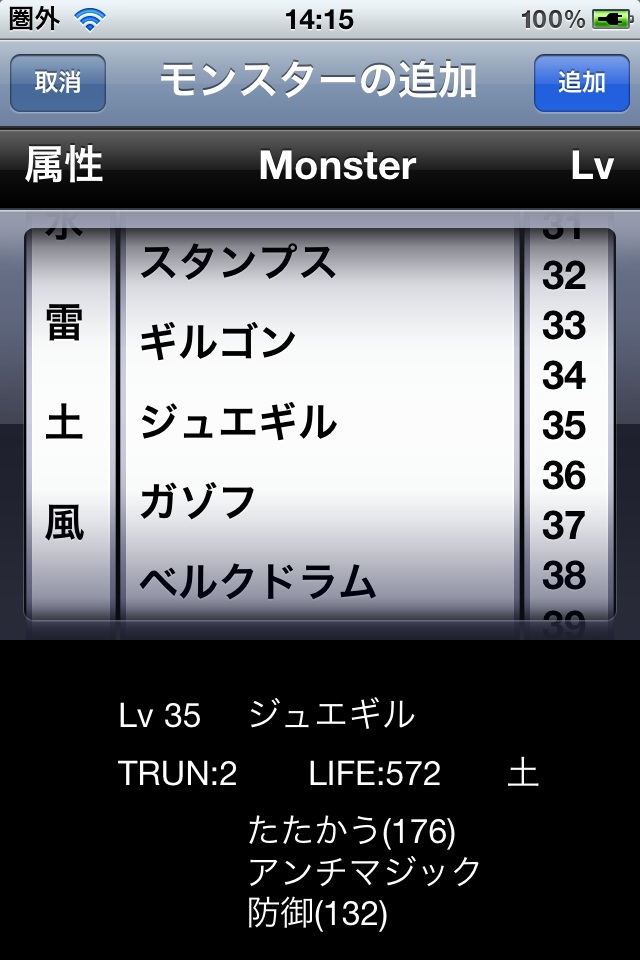Choose the 雷 attribute
640x960 pixels.
pyautogui.click(x=65, y=324)
